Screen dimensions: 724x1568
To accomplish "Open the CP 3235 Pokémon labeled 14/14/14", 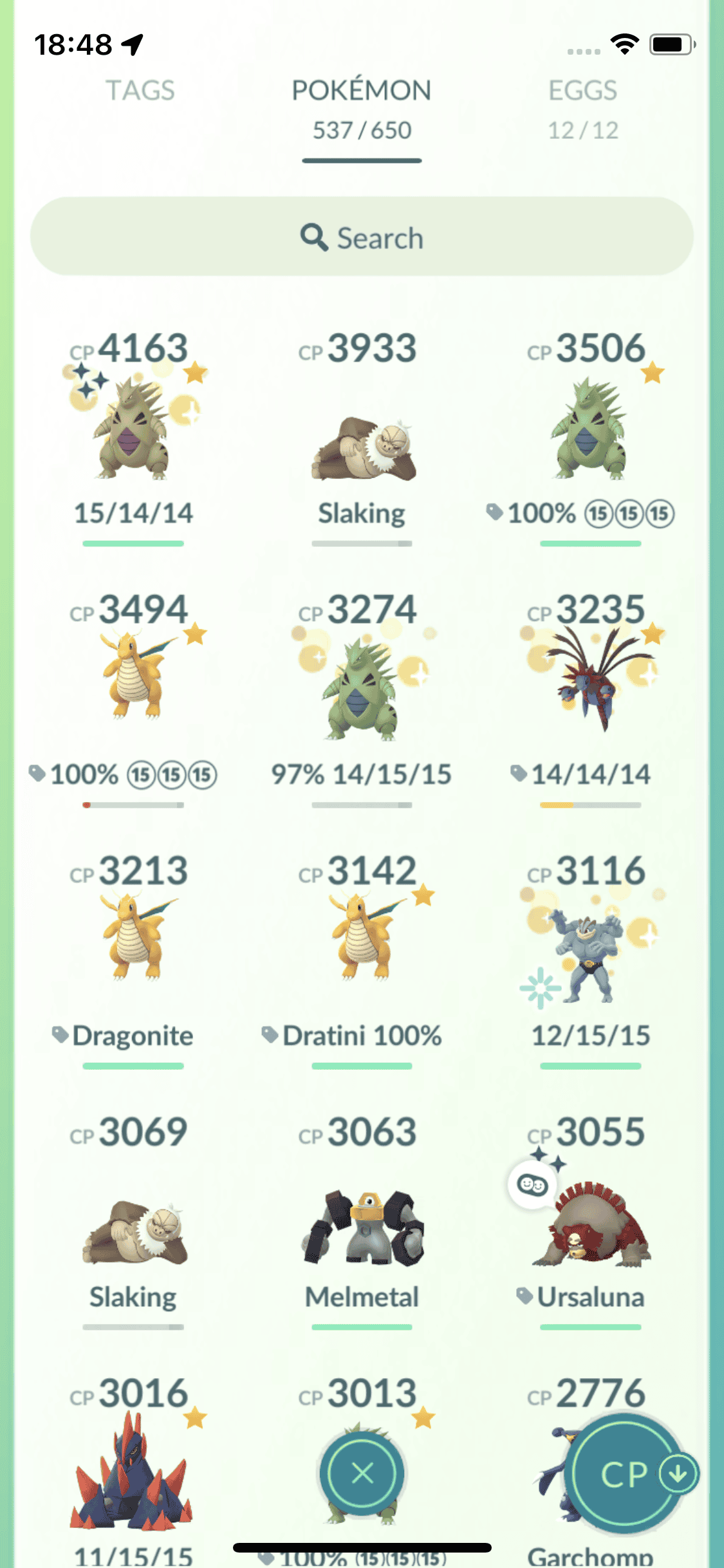I will point(590,682).
